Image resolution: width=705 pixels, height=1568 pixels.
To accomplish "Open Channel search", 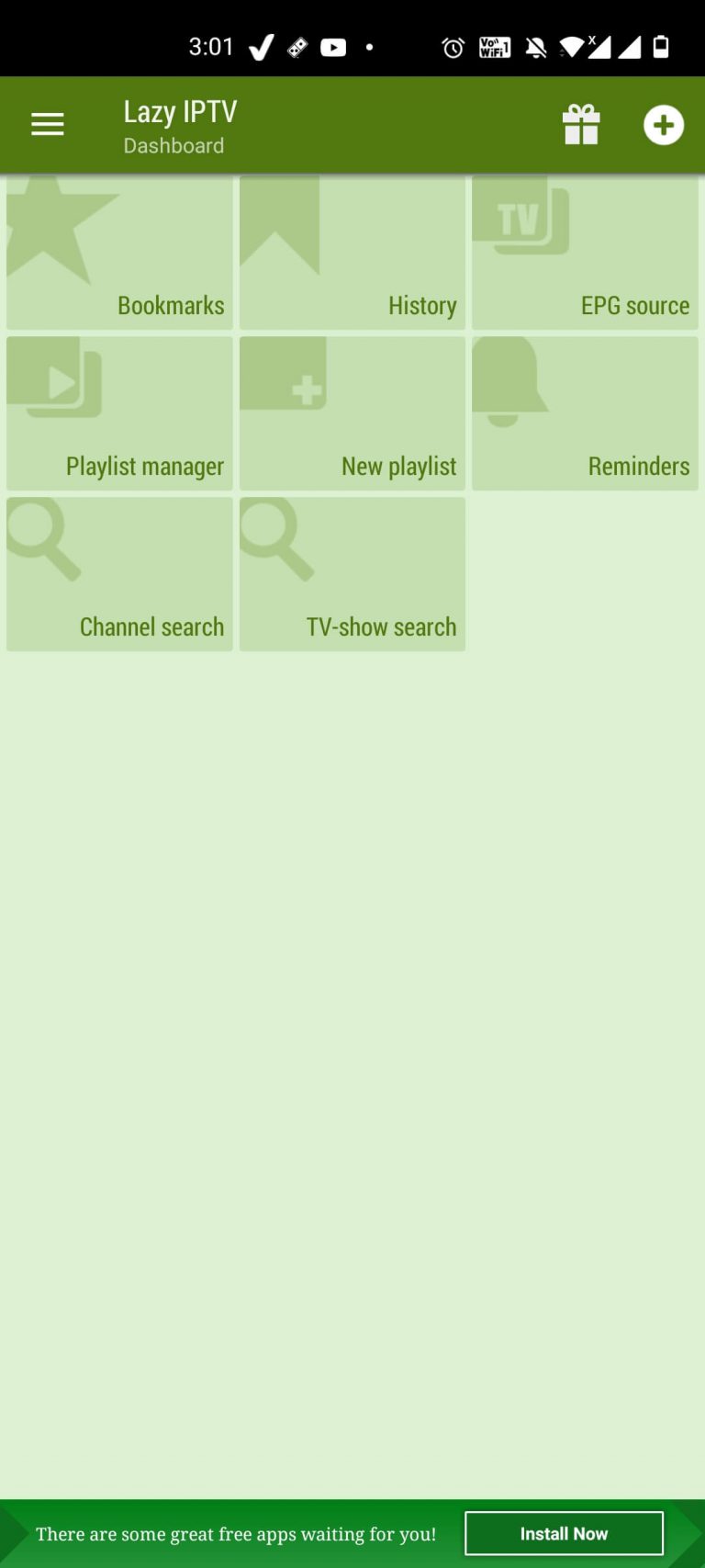I will [x=119, y=574].
